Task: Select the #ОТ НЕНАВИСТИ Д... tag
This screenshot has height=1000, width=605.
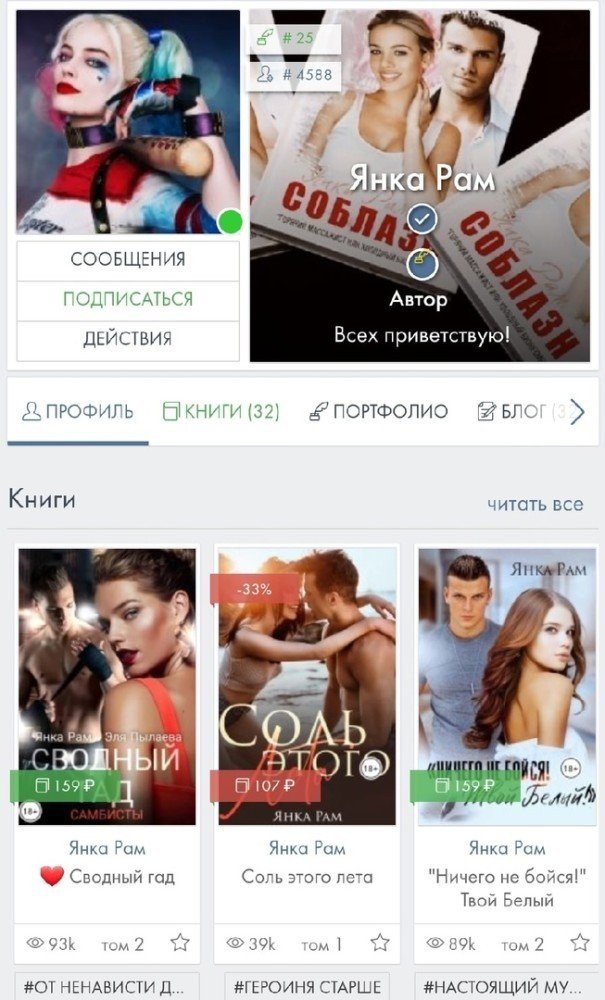Action: (x=107, y=987)
